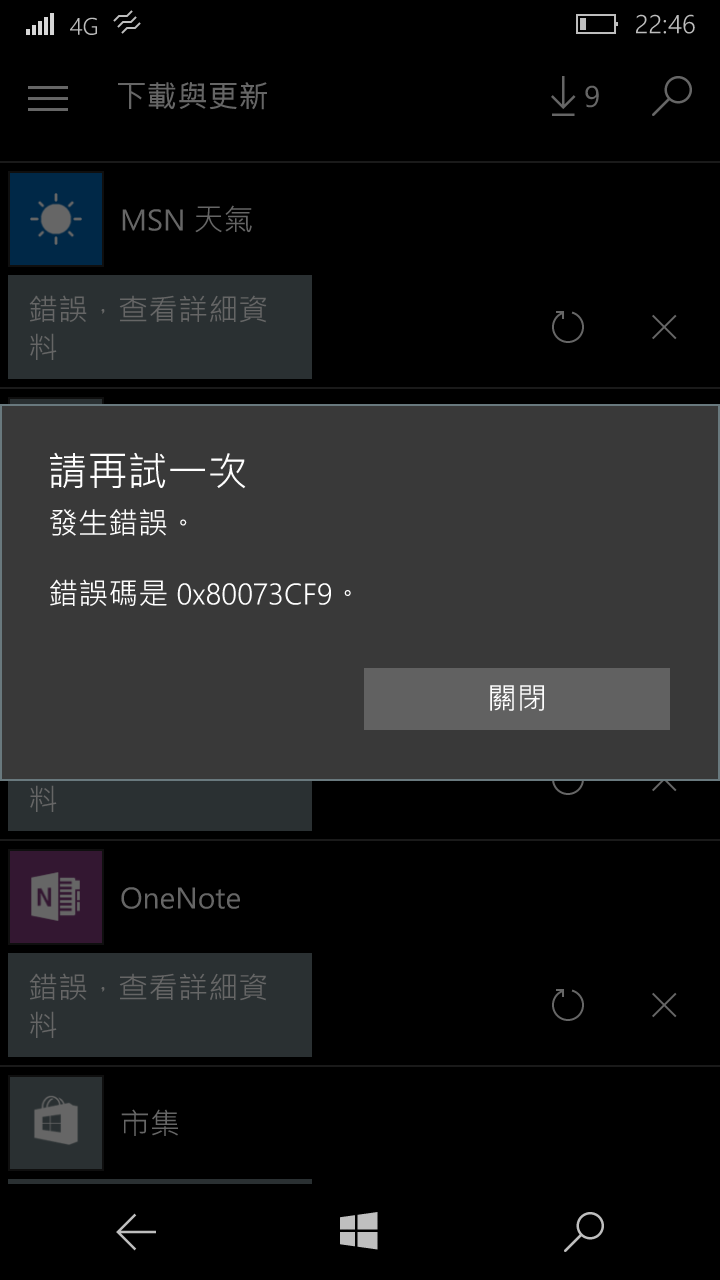Open the hamburger menu
This screenshot has width=720, height=1280.
[48, 97]
